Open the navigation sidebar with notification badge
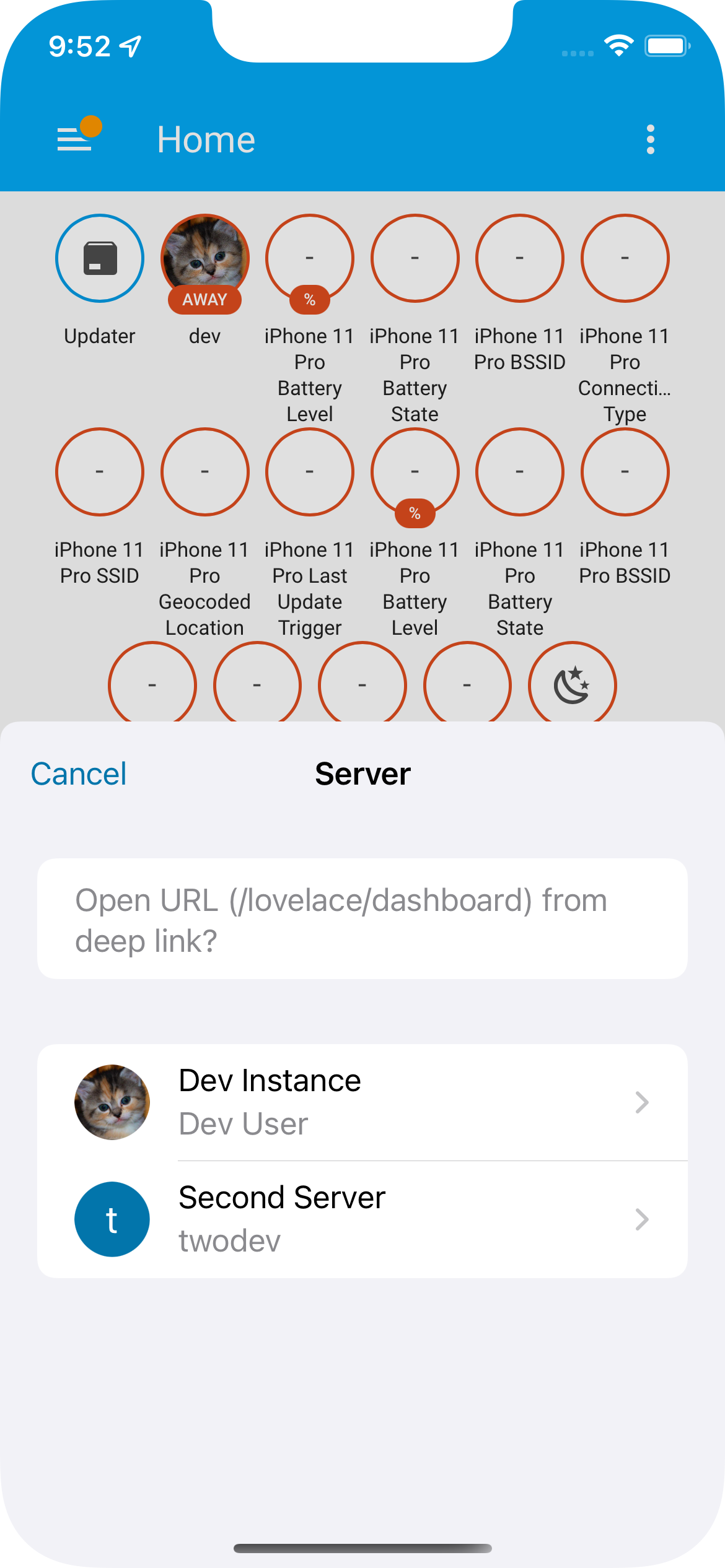This screenshot has width=725, height=1568. (77, 139)
